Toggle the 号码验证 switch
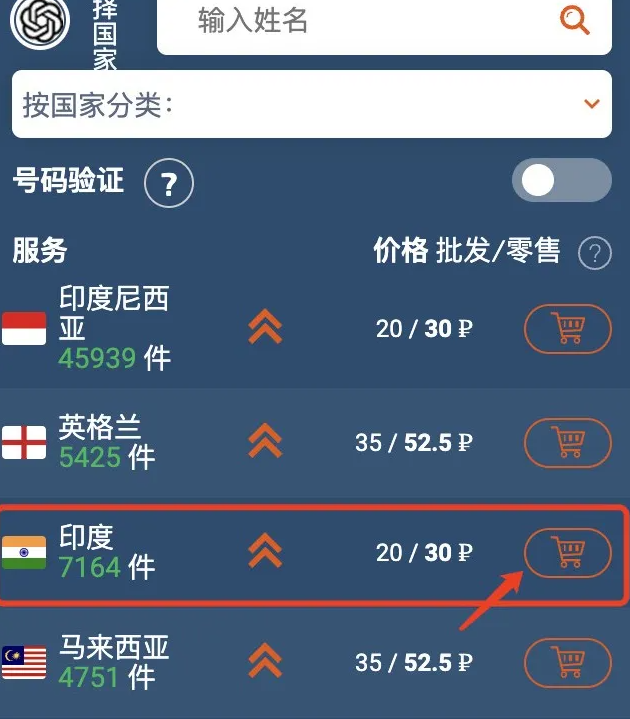Image resolution: width=630 pixels, height=719 pixels. pos(561,180)
